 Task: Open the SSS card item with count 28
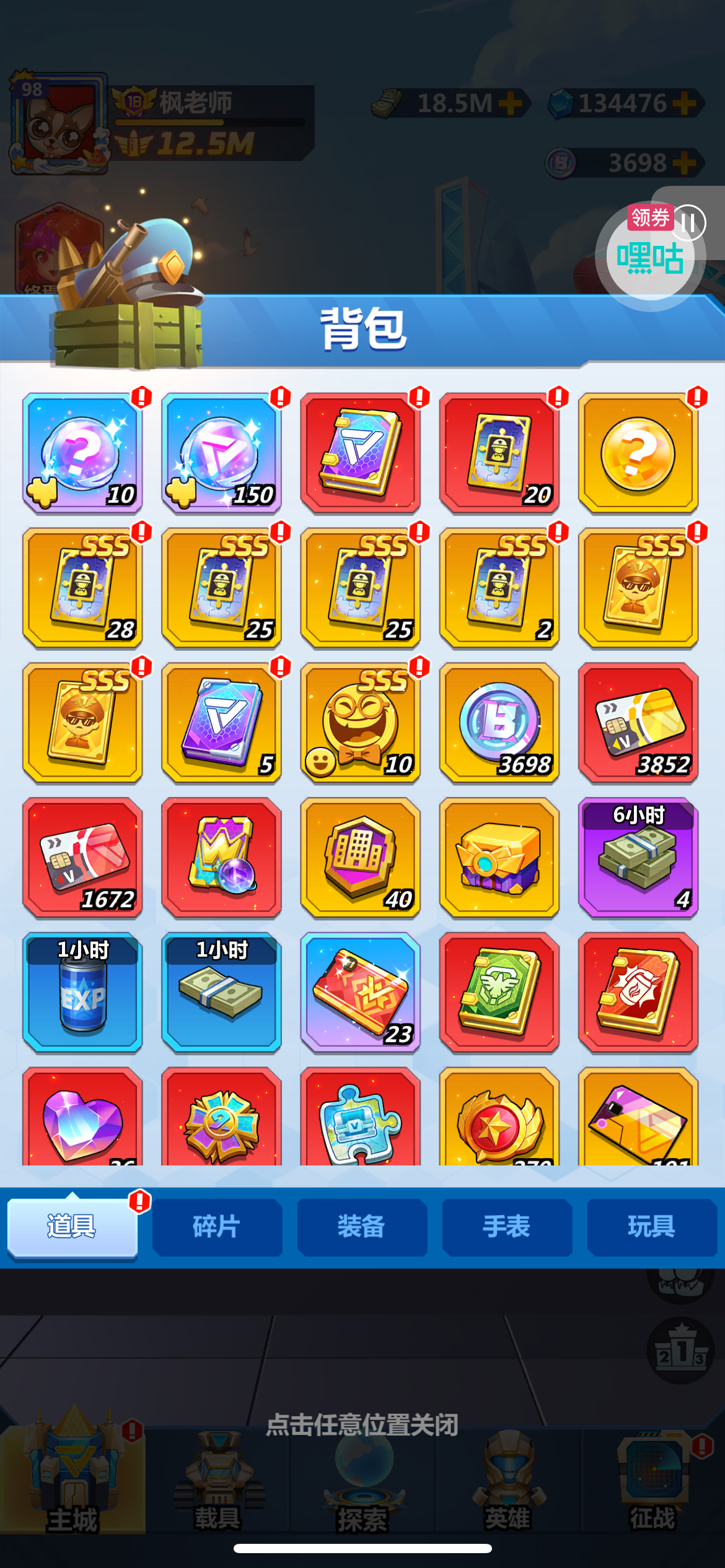click(82, 588)
